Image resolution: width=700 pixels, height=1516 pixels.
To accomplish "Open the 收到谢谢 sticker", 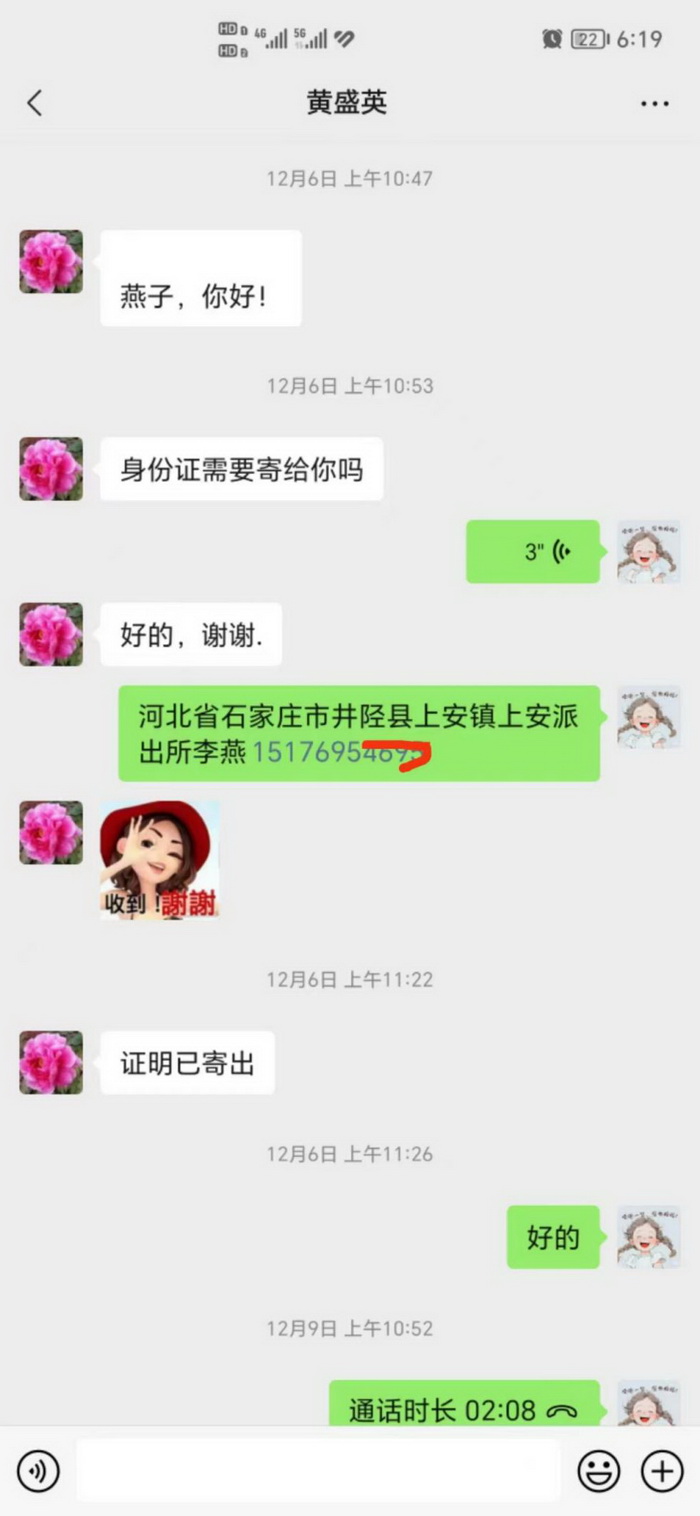I will pyautogui.click(x=160, y=859).
